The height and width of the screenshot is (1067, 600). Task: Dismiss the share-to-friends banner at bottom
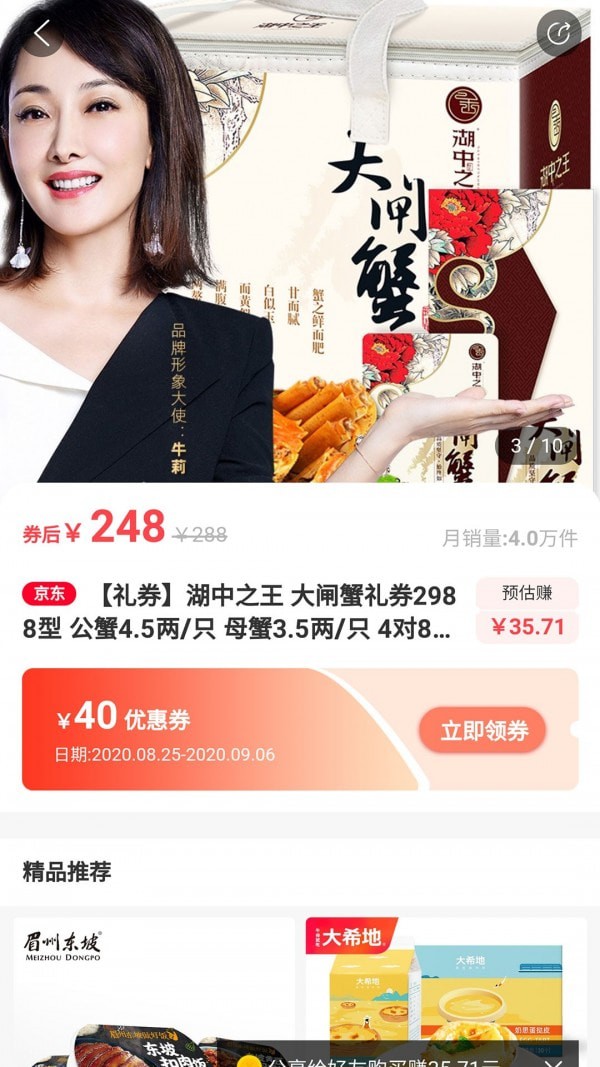554,1060
